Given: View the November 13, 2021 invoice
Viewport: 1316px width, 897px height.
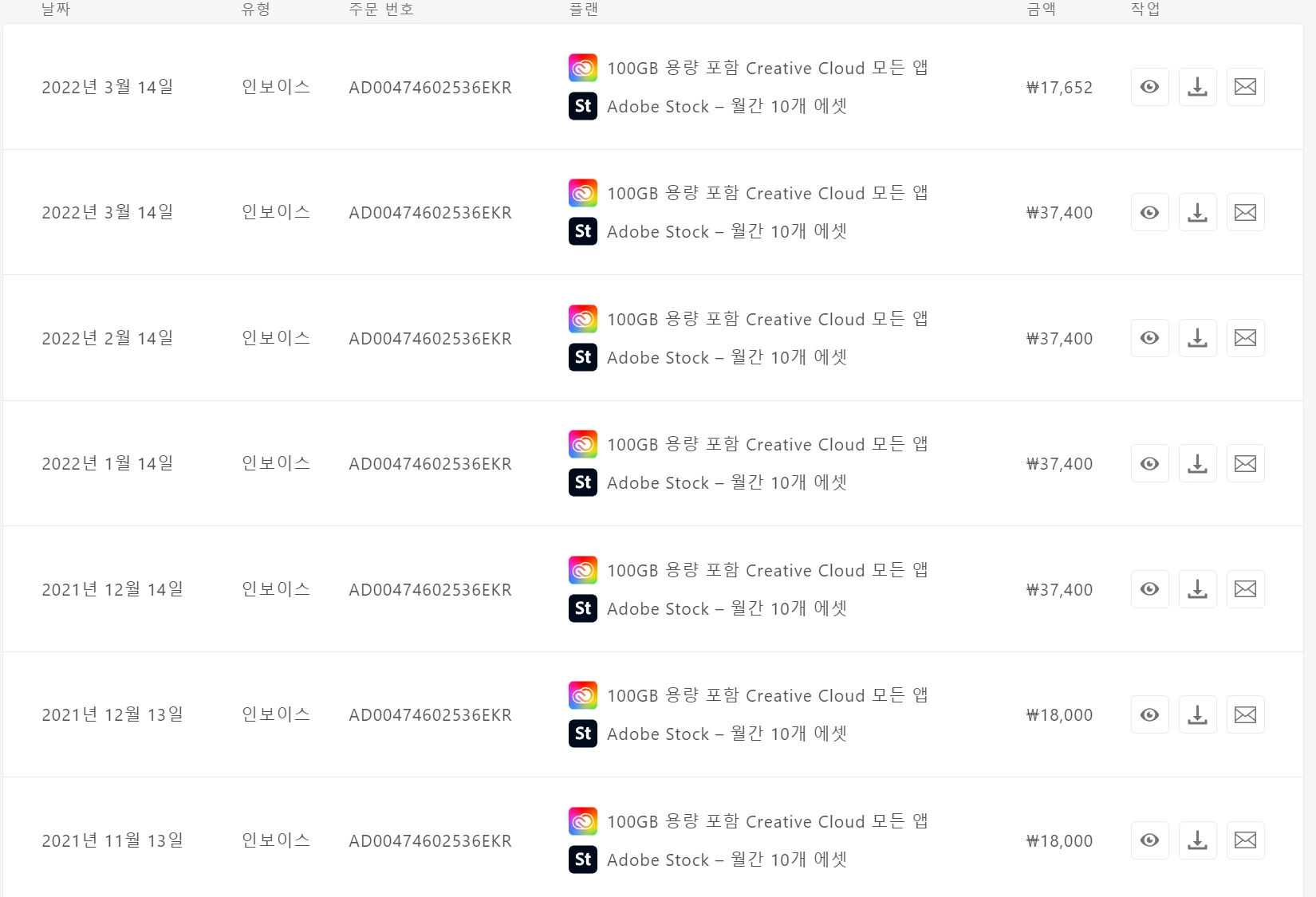Looking at the screenshot, I should [x=1149, y=840].
